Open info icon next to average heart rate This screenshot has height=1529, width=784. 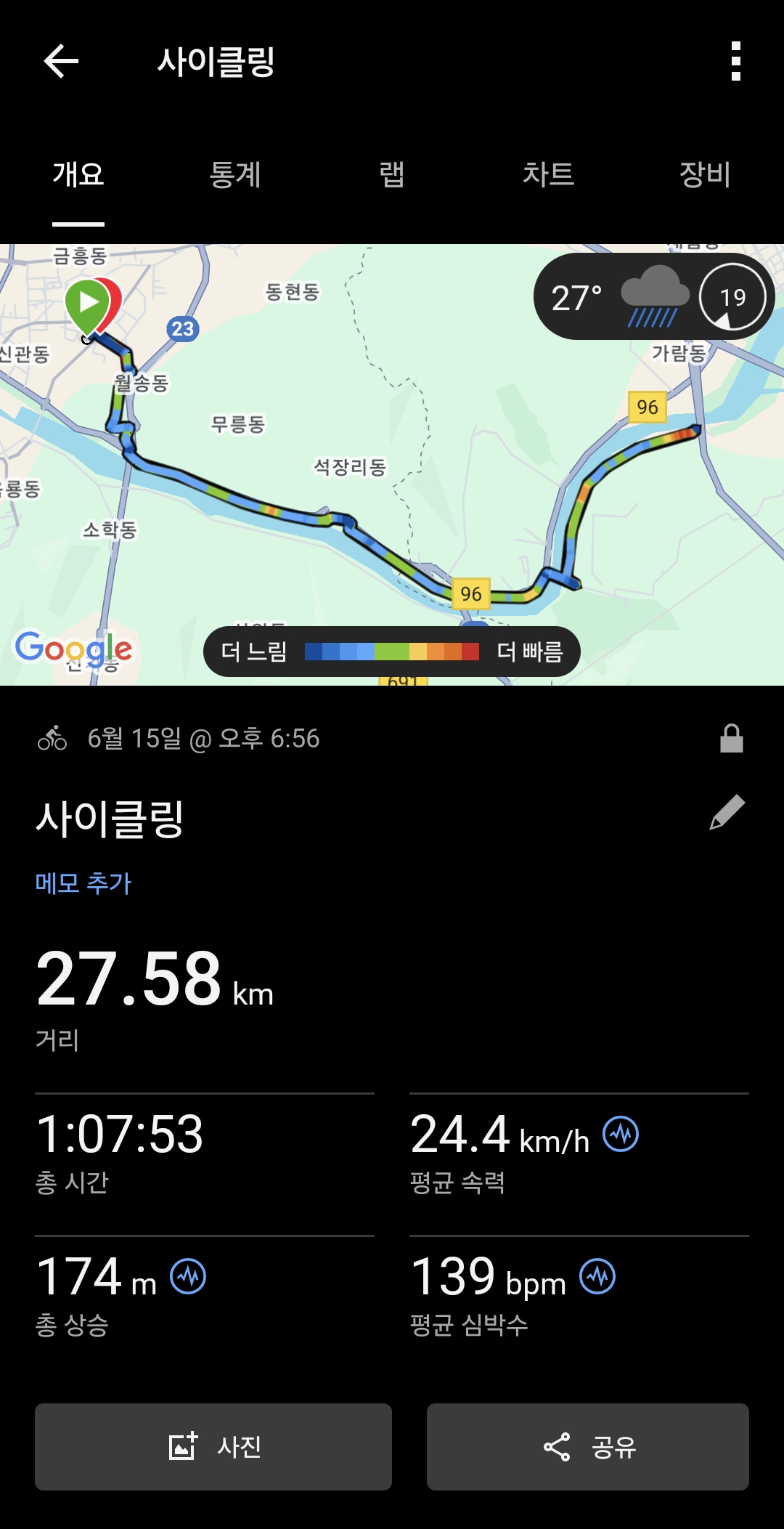pos(597,1276)
